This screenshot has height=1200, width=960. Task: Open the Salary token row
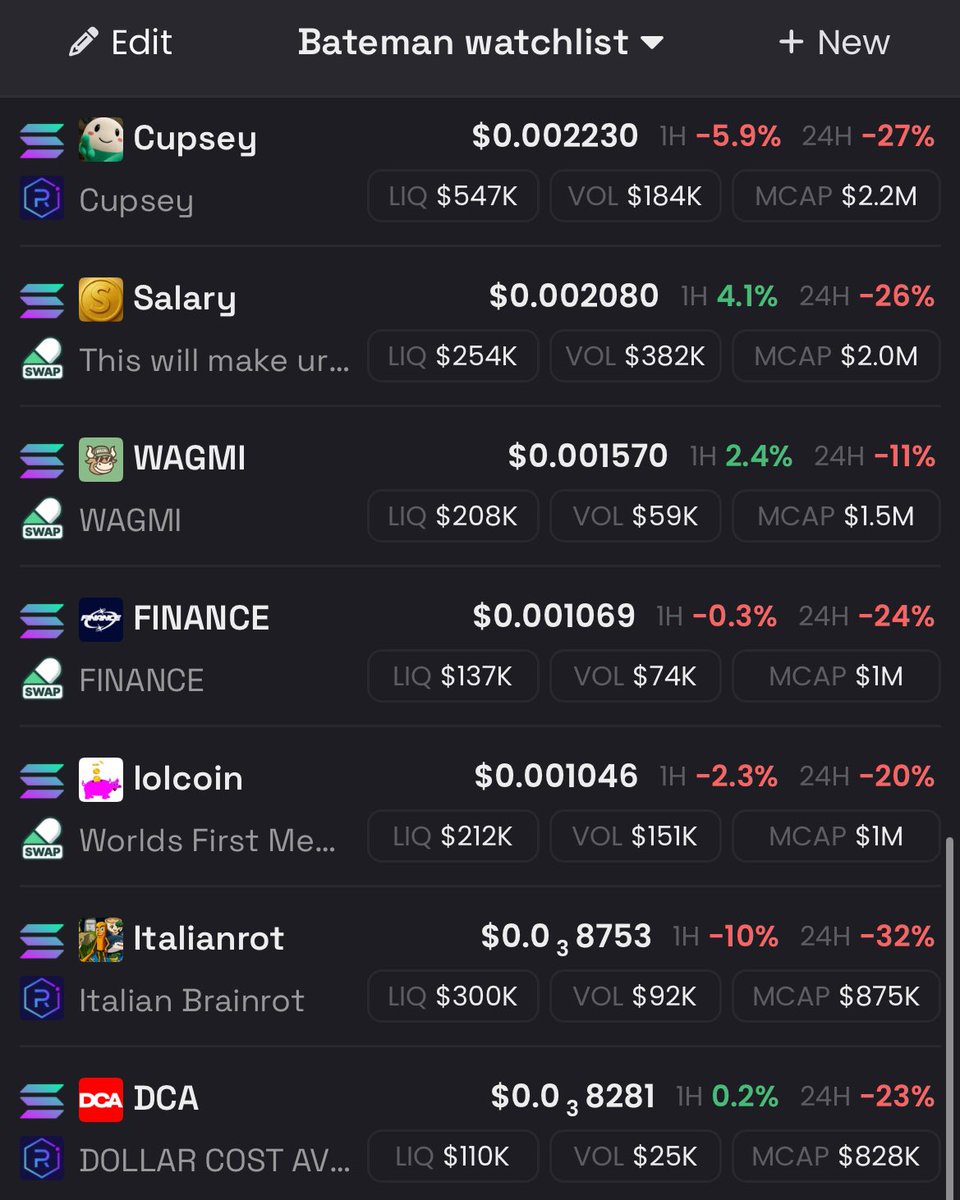[184, 299]
